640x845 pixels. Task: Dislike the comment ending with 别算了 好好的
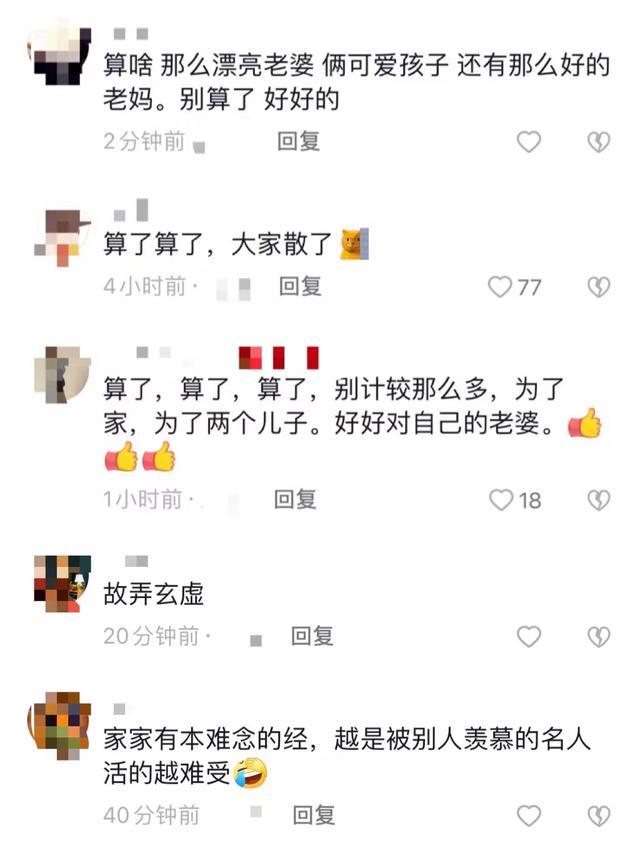(598, 142)
